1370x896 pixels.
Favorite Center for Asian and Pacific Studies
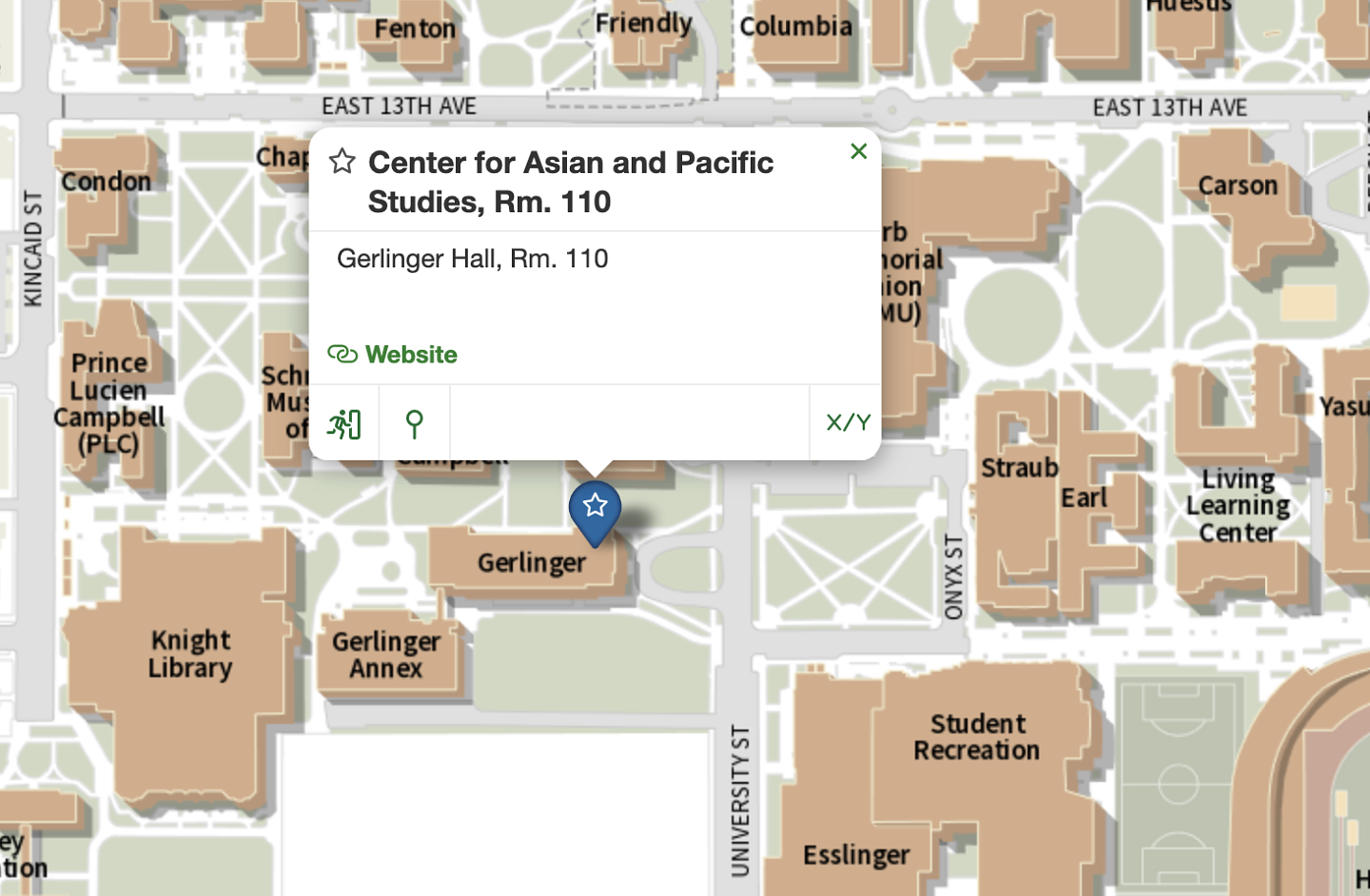click(342, 162)
